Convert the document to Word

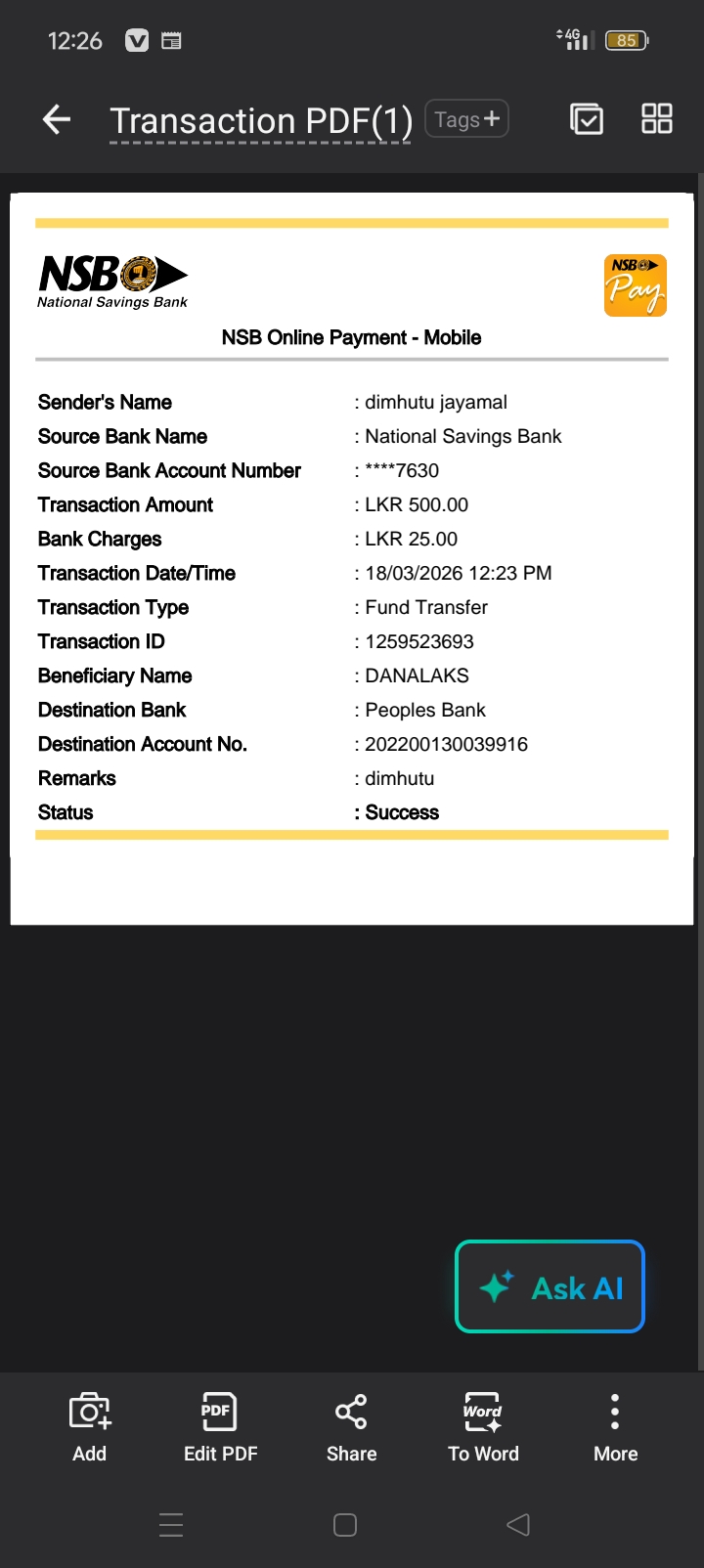[483, 1427]
